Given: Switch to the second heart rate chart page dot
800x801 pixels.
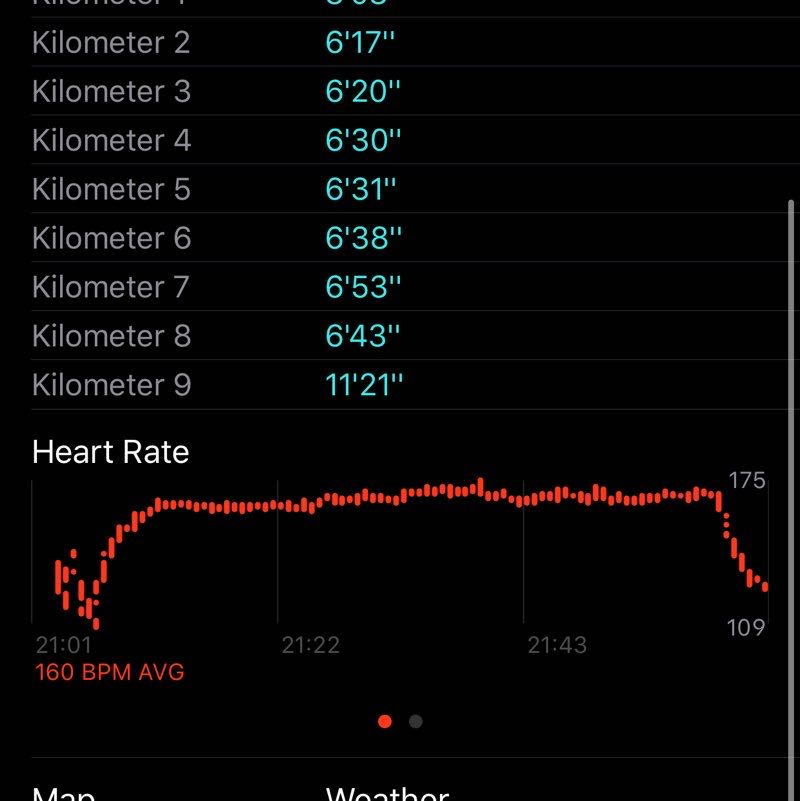Looking at the screenshot, I should (416, 721).
